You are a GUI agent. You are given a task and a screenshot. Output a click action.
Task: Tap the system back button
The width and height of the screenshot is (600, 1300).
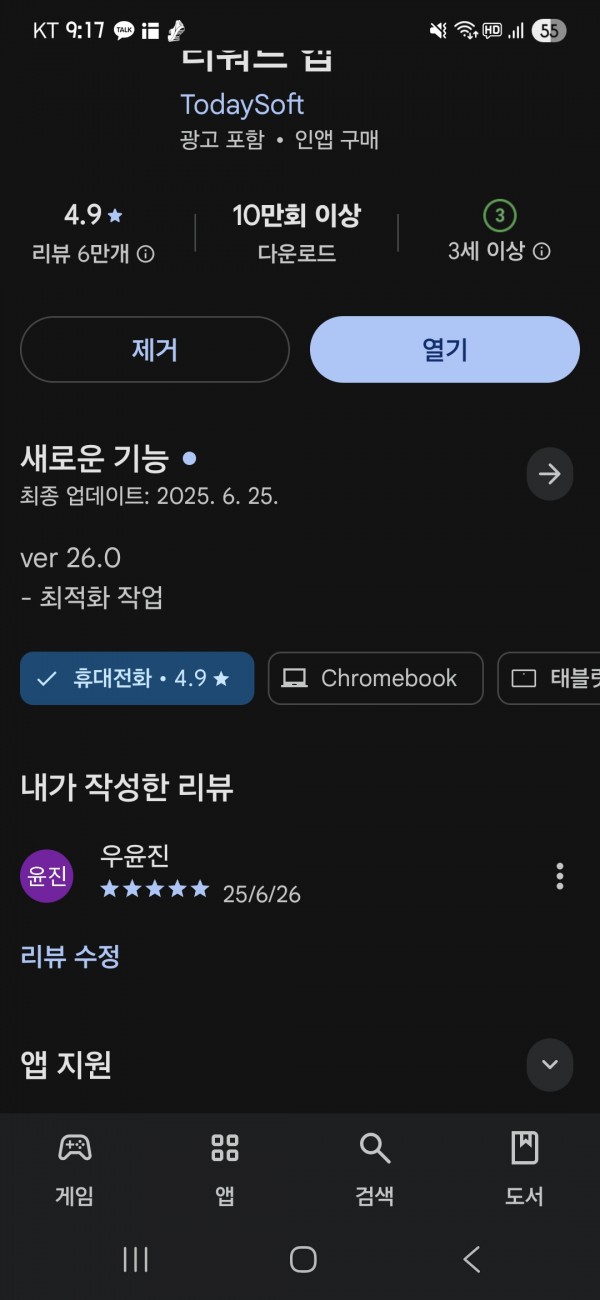point(472,1259)
